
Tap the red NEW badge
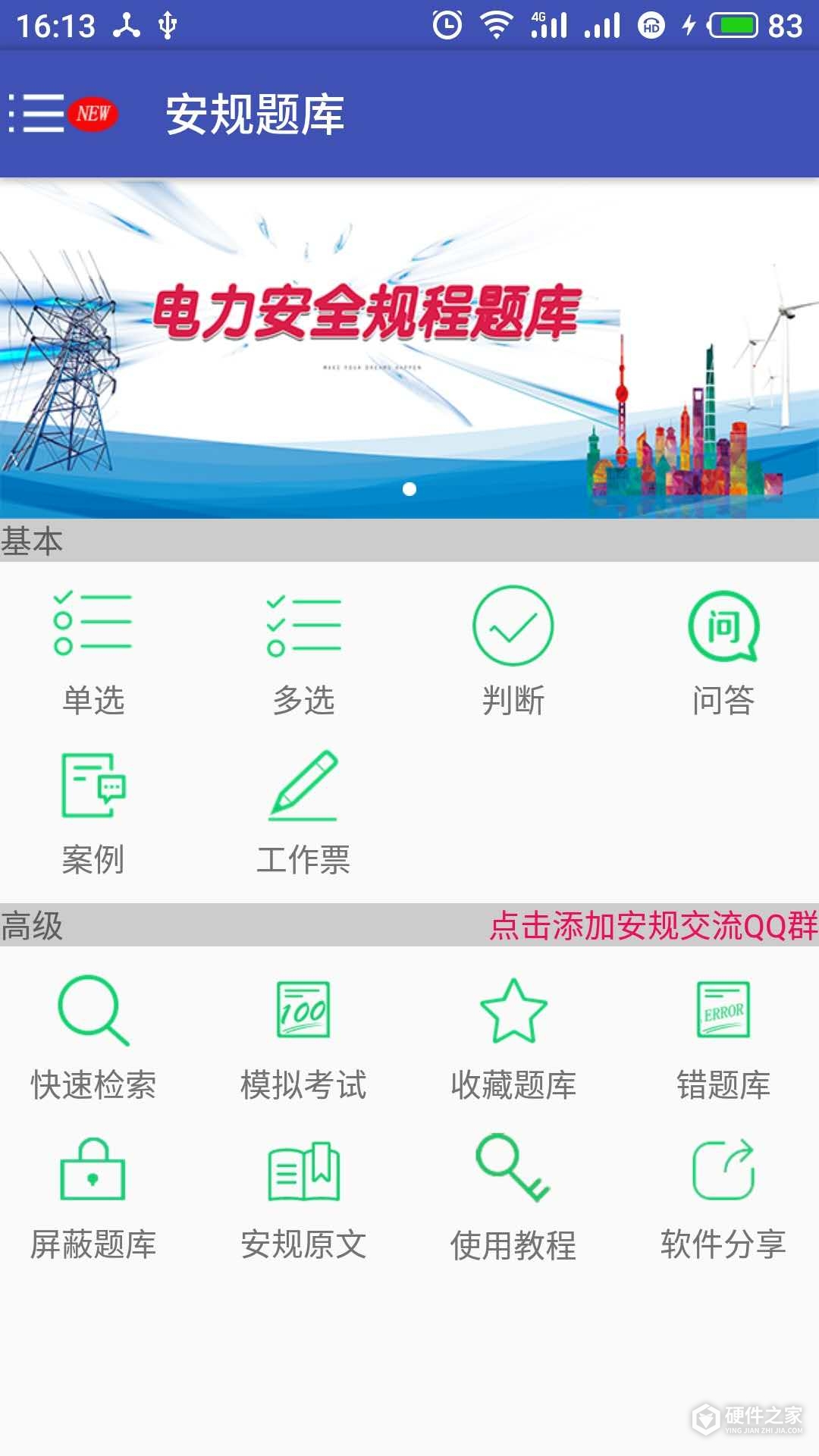tap(93, 112)
